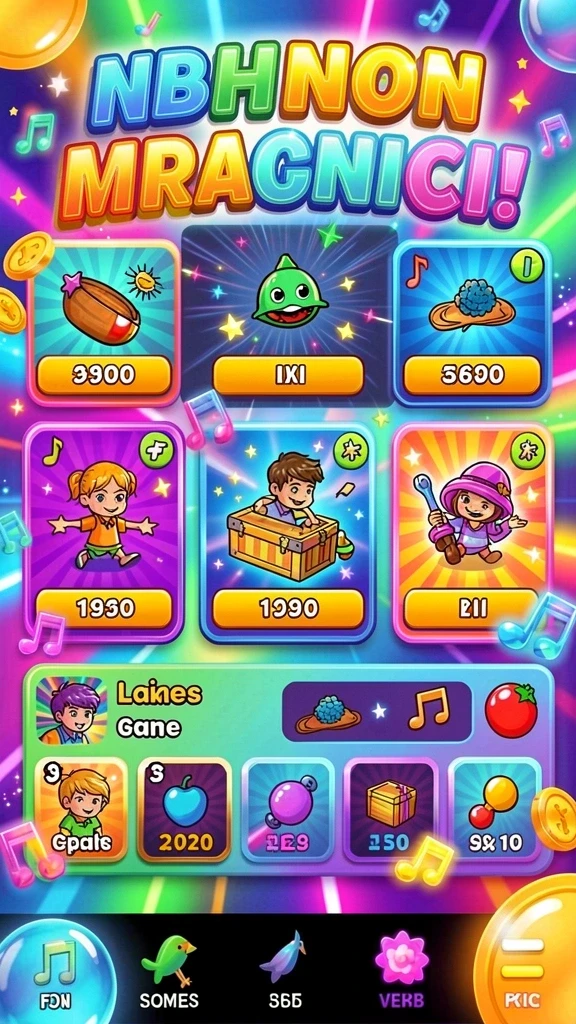Screen dimensions: 576x1024
Task: Select the blue apple tile labeled 2020
Action: point(184,810)
